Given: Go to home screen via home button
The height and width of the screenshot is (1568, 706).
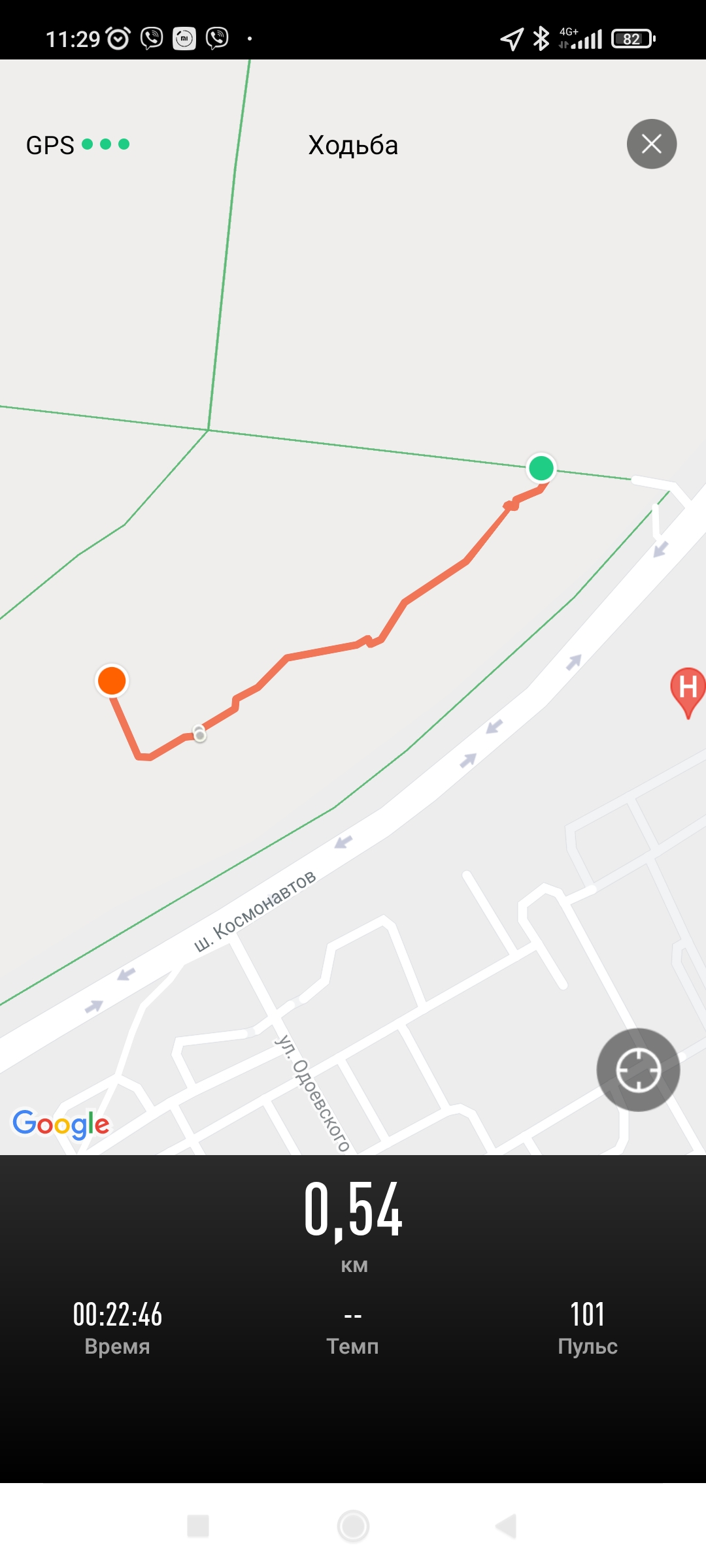Looking at the screenshot, I should [353, 1526].
